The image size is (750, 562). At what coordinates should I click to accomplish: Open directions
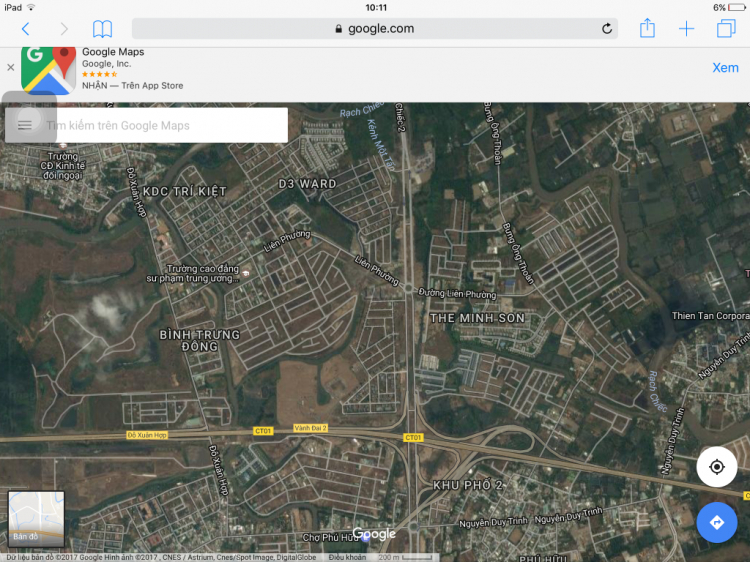(x=717, y=522)
